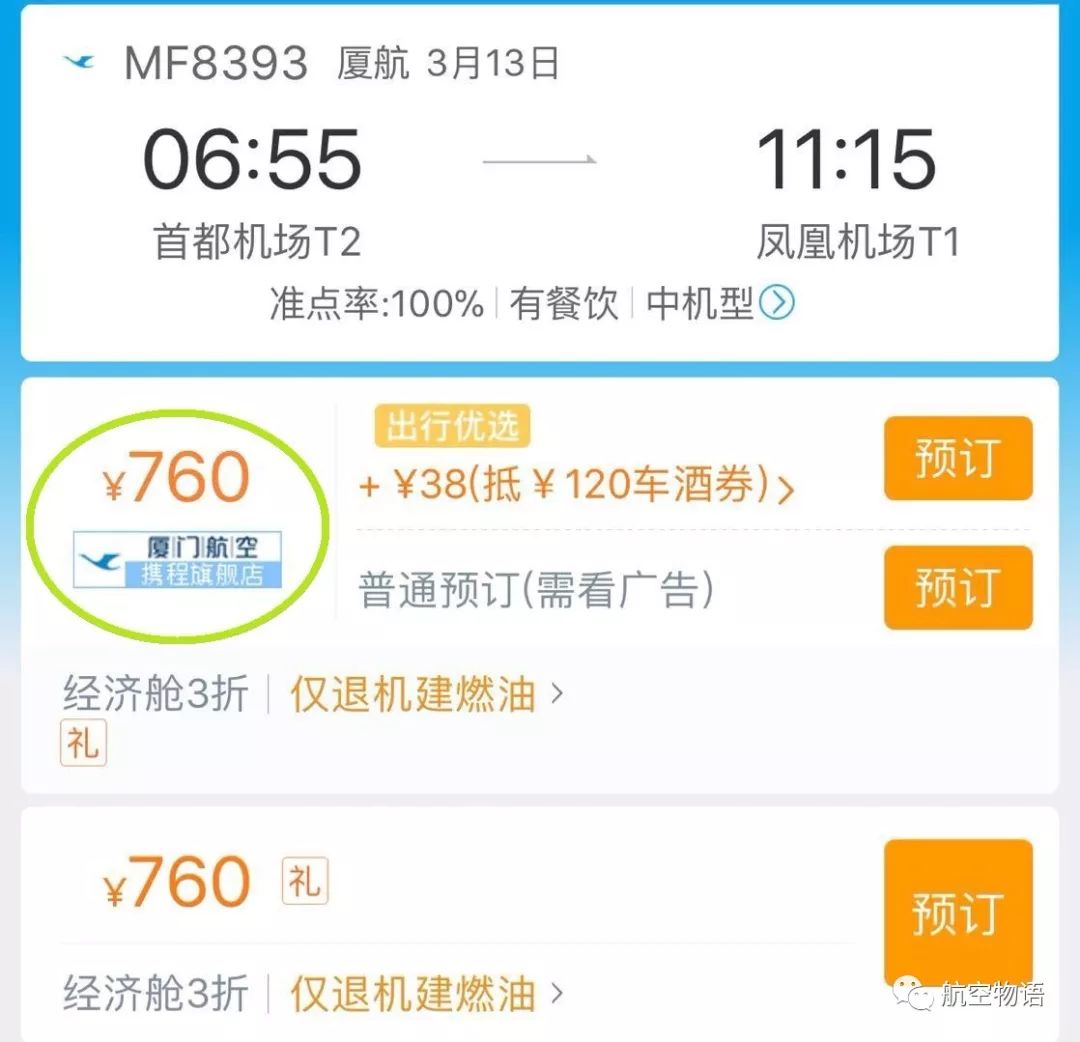
Task: Book the lower ¥760 fare without the store logo
Action: 957,913
